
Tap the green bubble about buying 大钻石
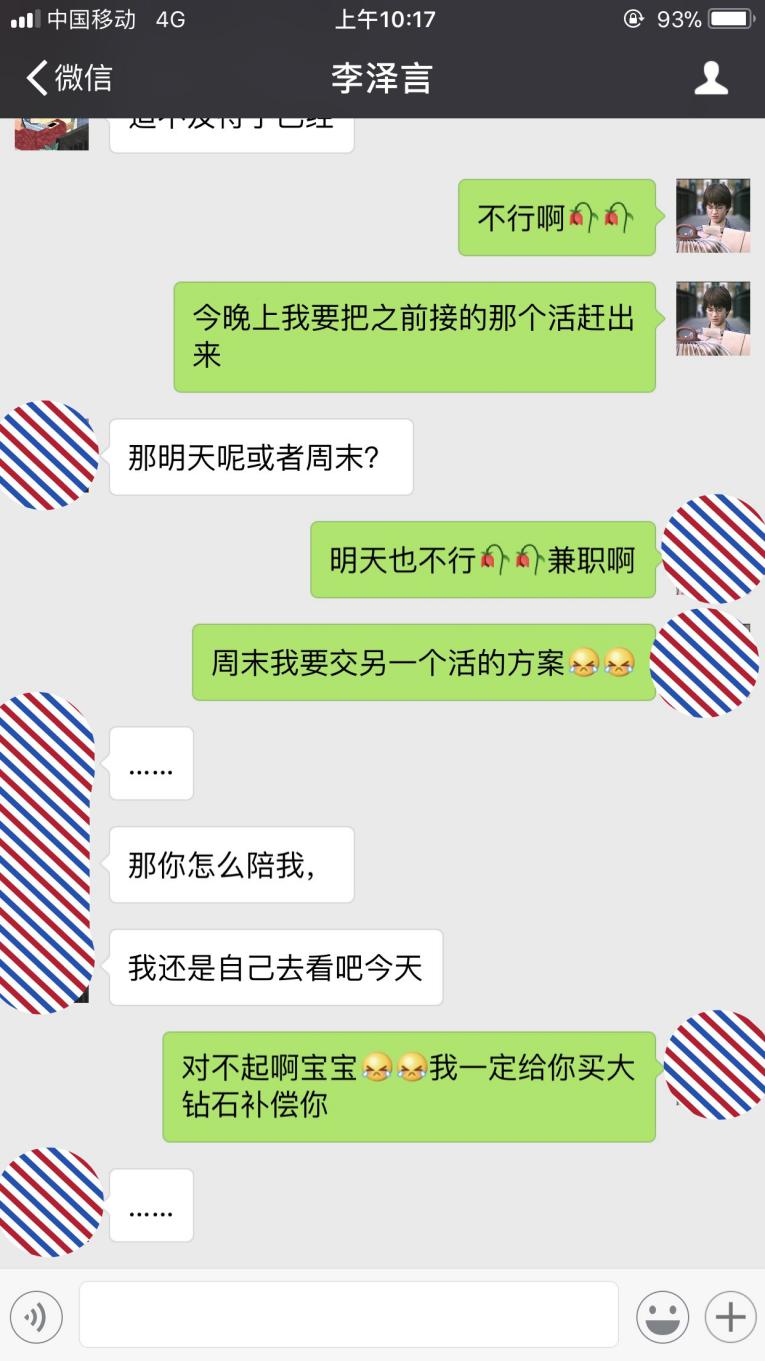pyautogui.click(x=408, y=1088)
